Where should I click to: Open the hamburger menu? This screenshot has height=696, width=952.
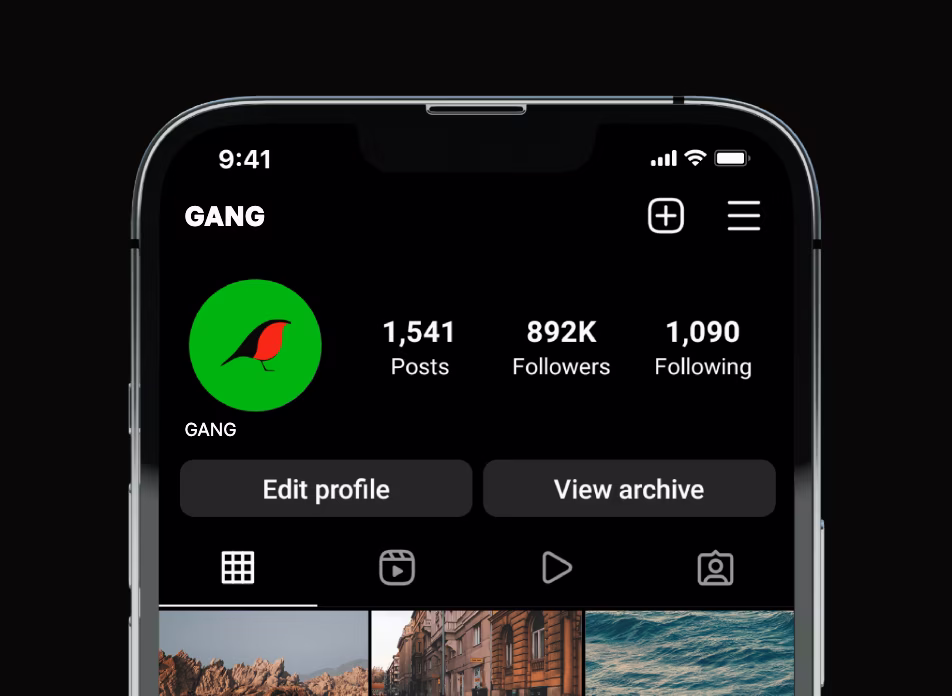click(743, 215)
